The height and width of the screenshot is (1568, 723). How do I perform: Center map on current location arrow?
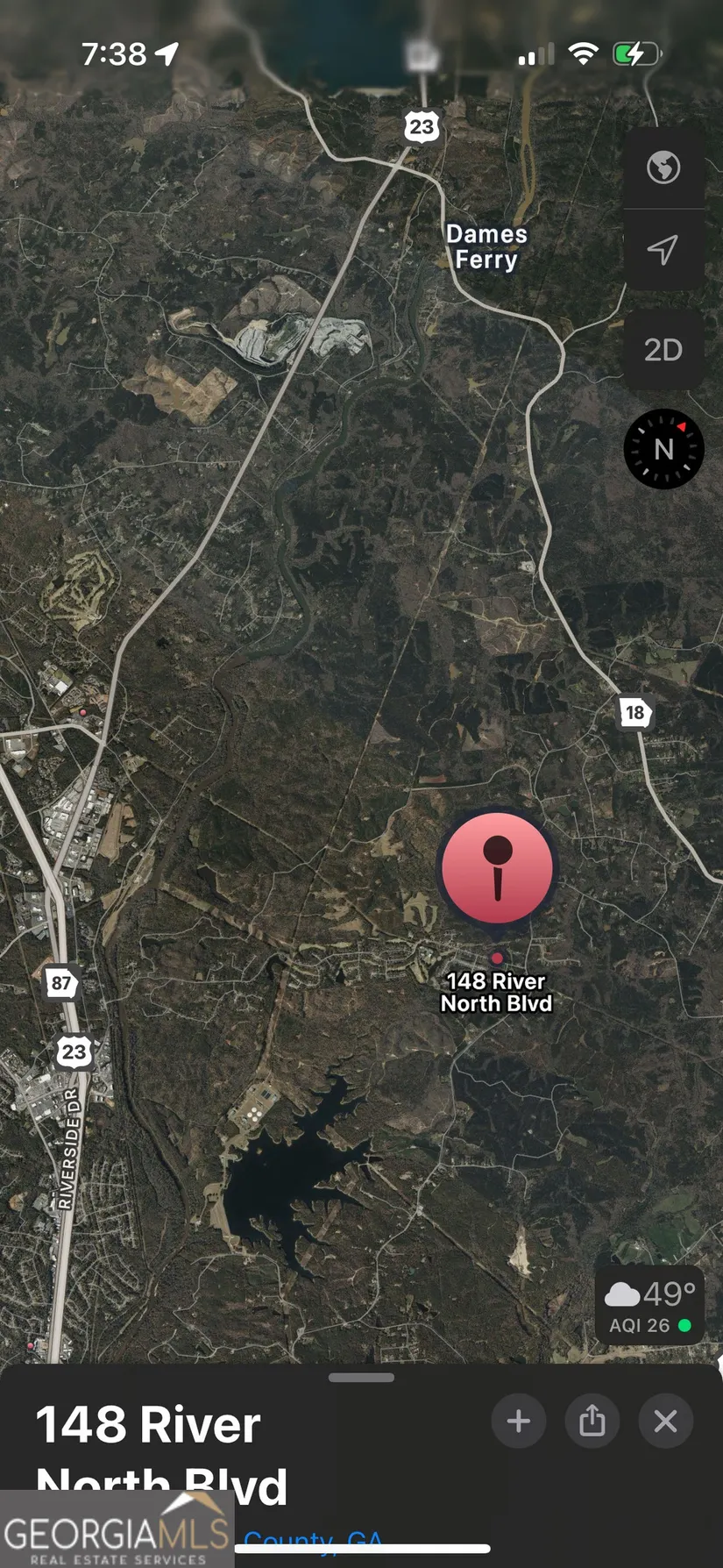pos(663,250)
